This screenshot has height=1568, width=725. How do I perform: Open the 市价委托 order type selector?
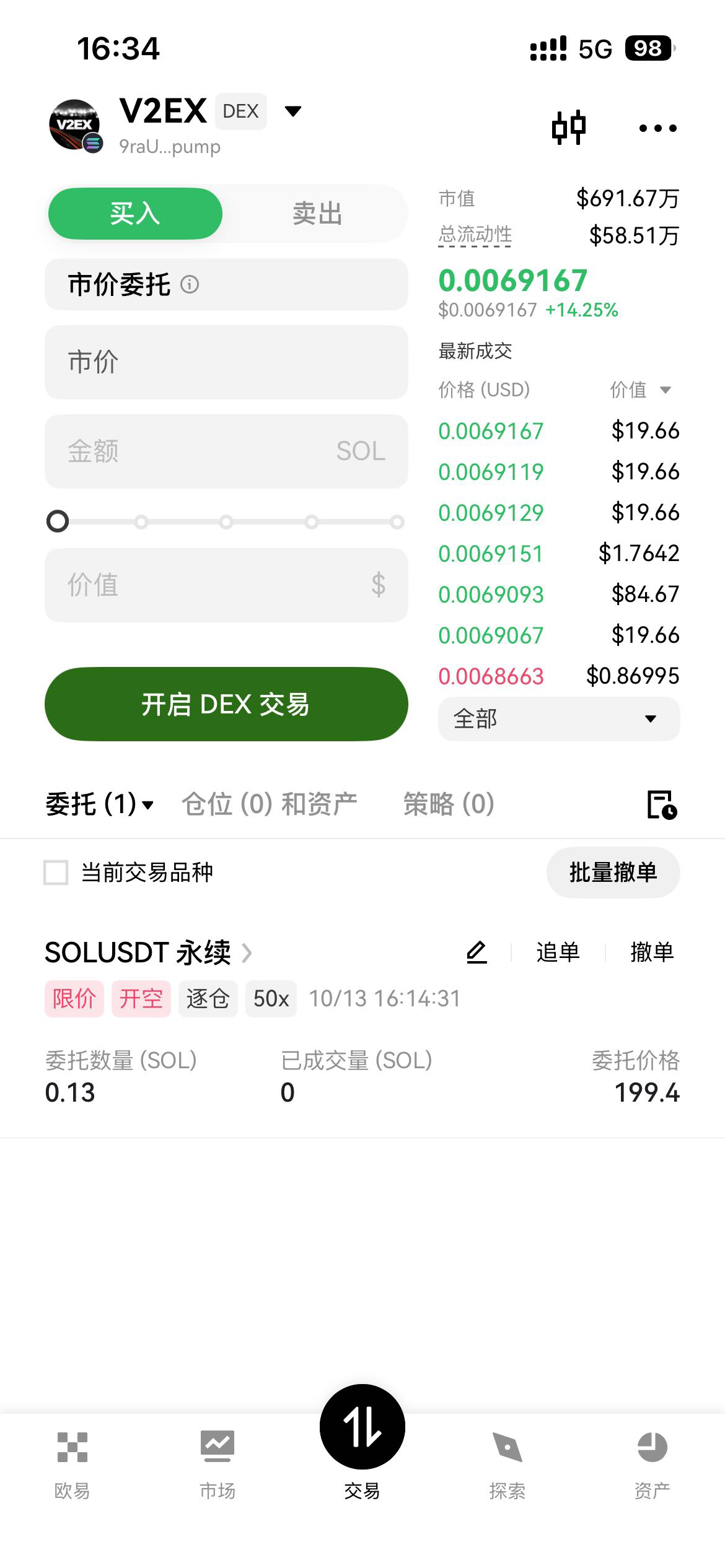226,285
